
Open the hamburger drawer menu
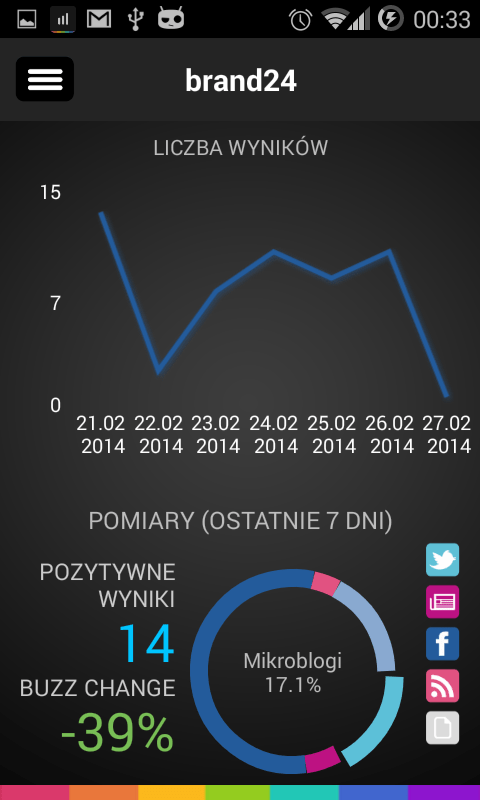pyautogui.click(x=45, y=79)
